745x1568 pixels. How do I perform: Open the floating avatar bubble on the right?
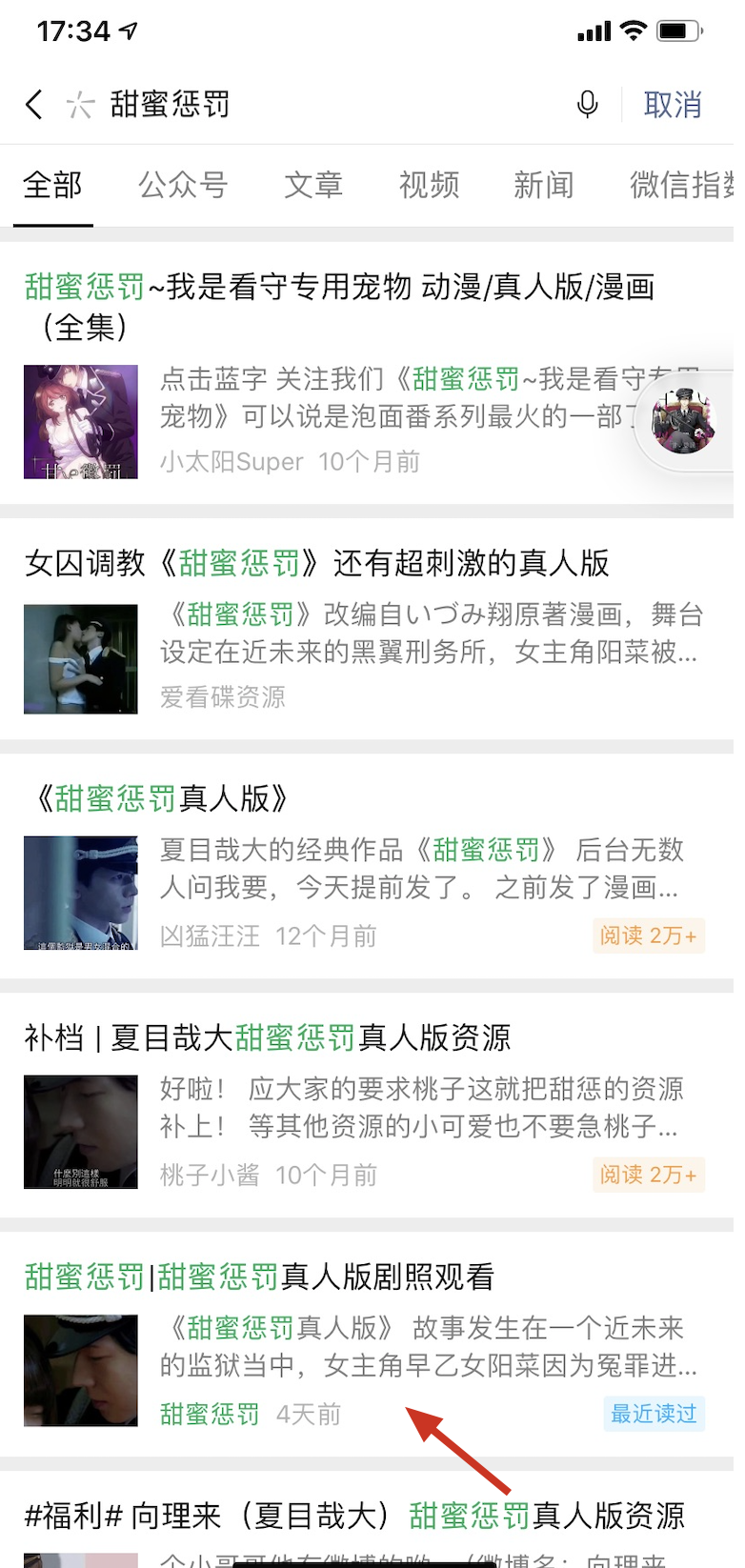point(684,420)
